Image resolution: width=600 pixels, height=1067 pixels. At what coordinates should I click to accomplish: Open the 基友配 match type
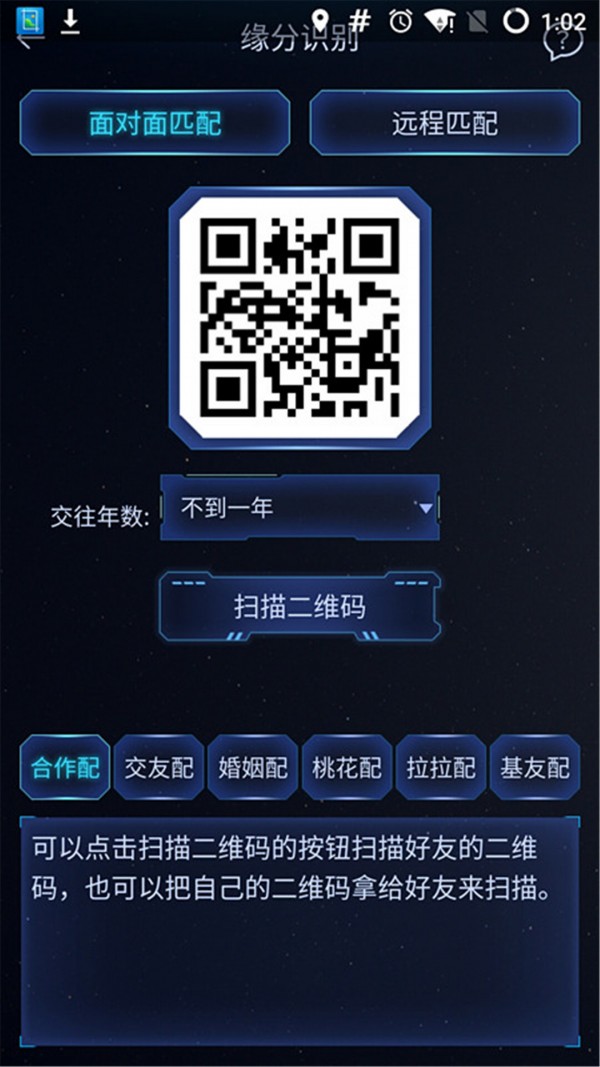[535, 767]
